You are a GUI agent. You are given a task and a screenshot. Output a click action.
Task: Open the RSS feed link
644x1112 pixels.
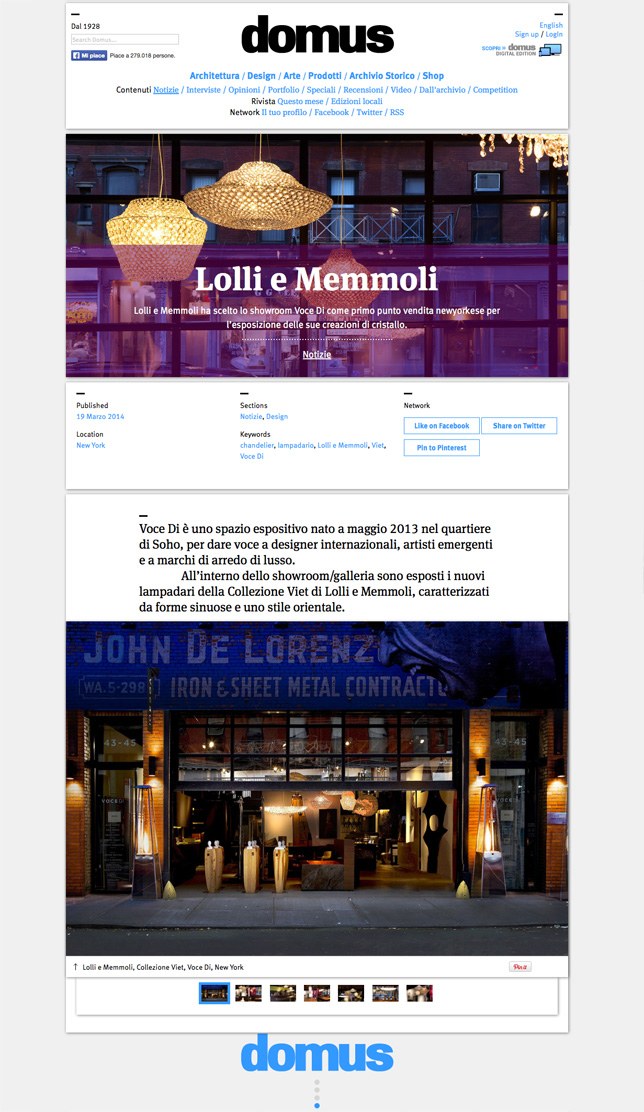pos(397,113)
